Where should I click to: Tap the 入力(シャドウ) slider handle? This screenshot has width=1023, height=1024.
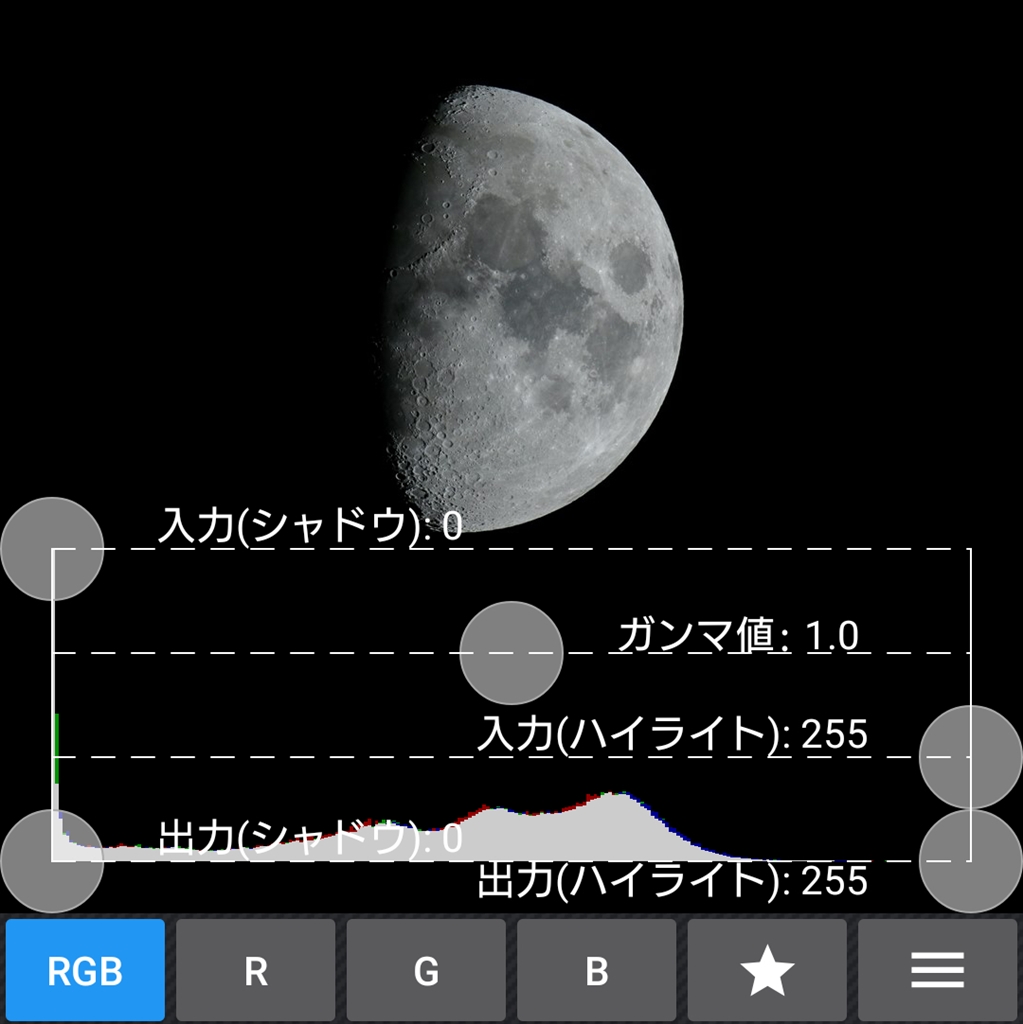click(52, 549)
